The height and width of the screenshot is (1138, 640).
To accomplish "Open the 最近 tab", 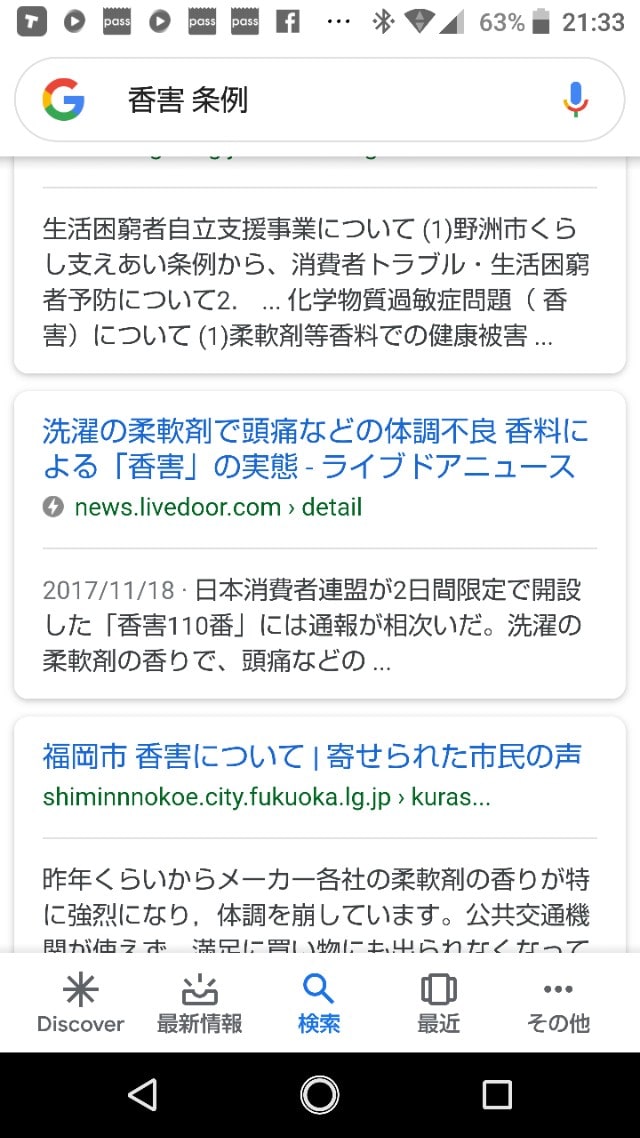I will tap(438, 1004).
